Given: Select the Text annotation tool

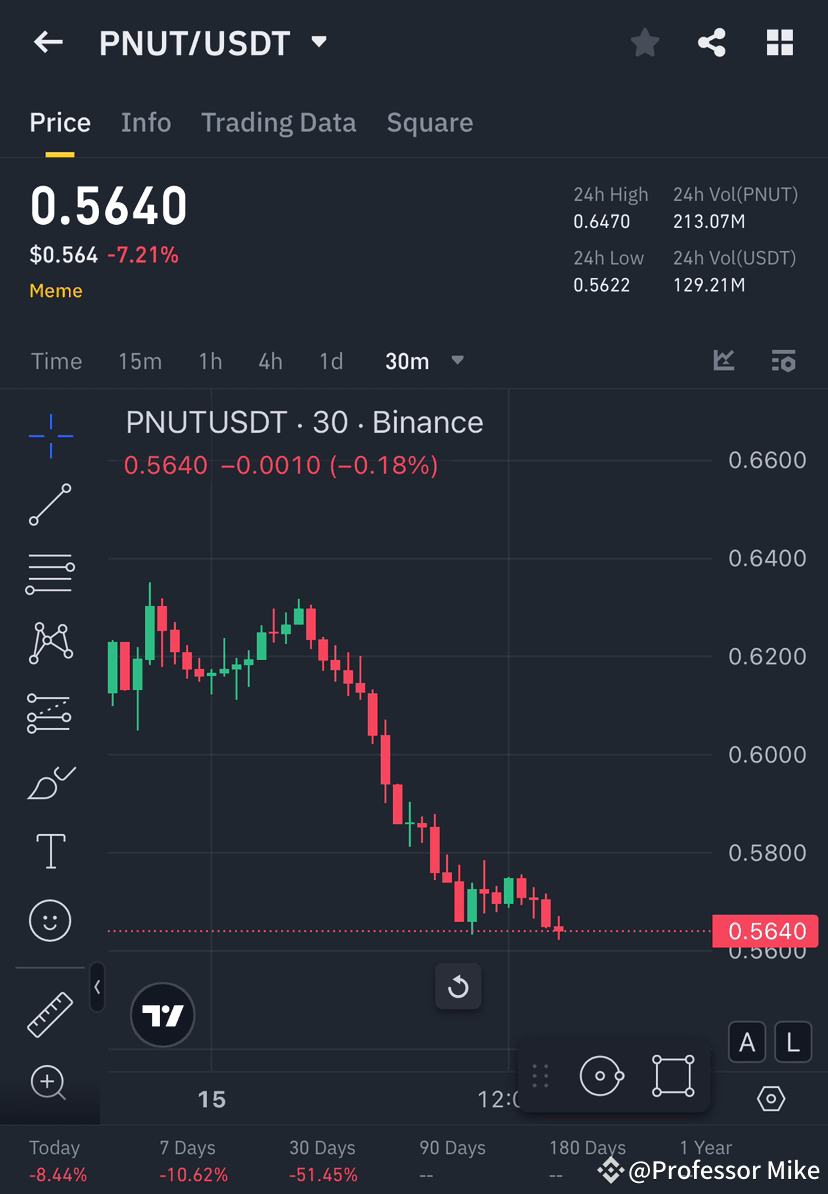Looking at the screenshot, I should click(x=50, y=850).
